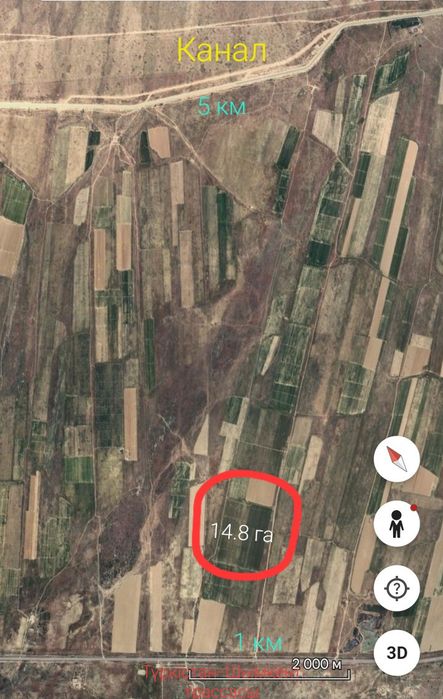Center map on my location
Image resolution: width=443 pixels, height=699 pixels.
(x=397, y=588)
